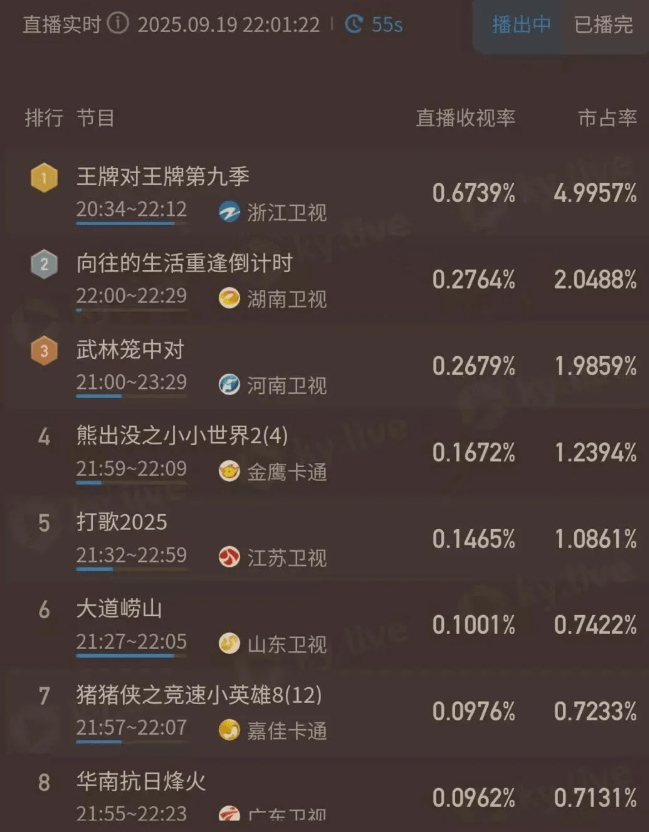Switch to the 已播完 tab
649x832 pixels.
603,25
